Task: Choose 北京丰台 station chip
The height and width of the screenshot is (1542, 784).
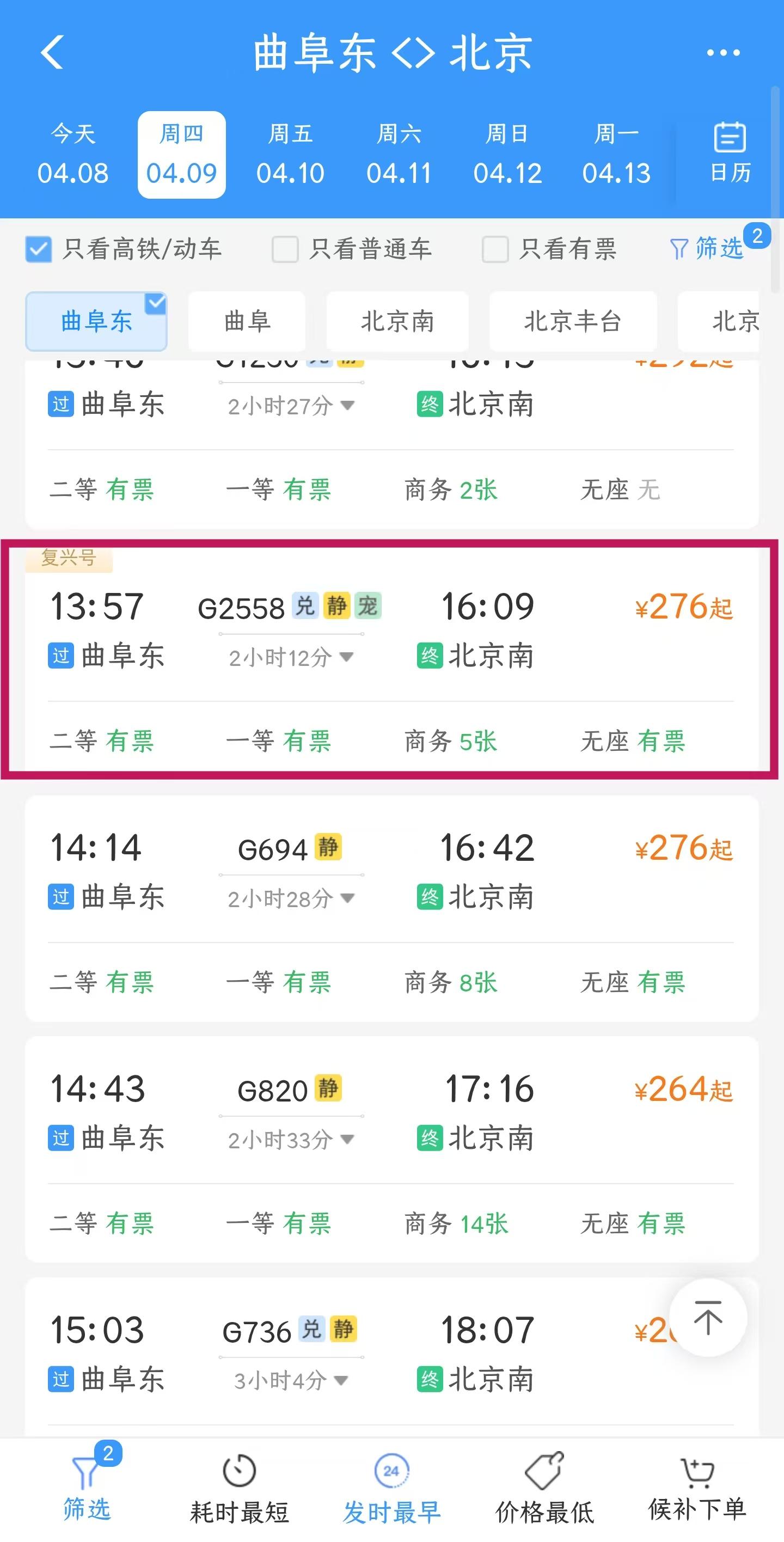Action: coord(573,321)
